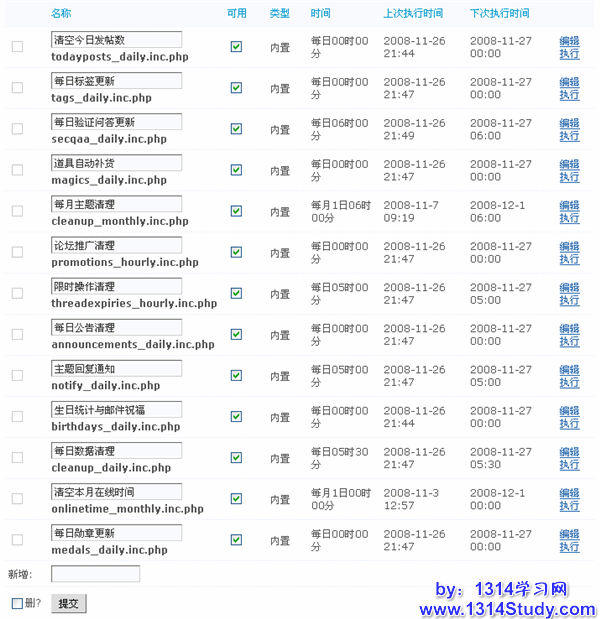This screenshot has height=619, width=600.
Task: Select delete checkbox for onlinetime_monthly.inc.php row
Action: point(17,498)
